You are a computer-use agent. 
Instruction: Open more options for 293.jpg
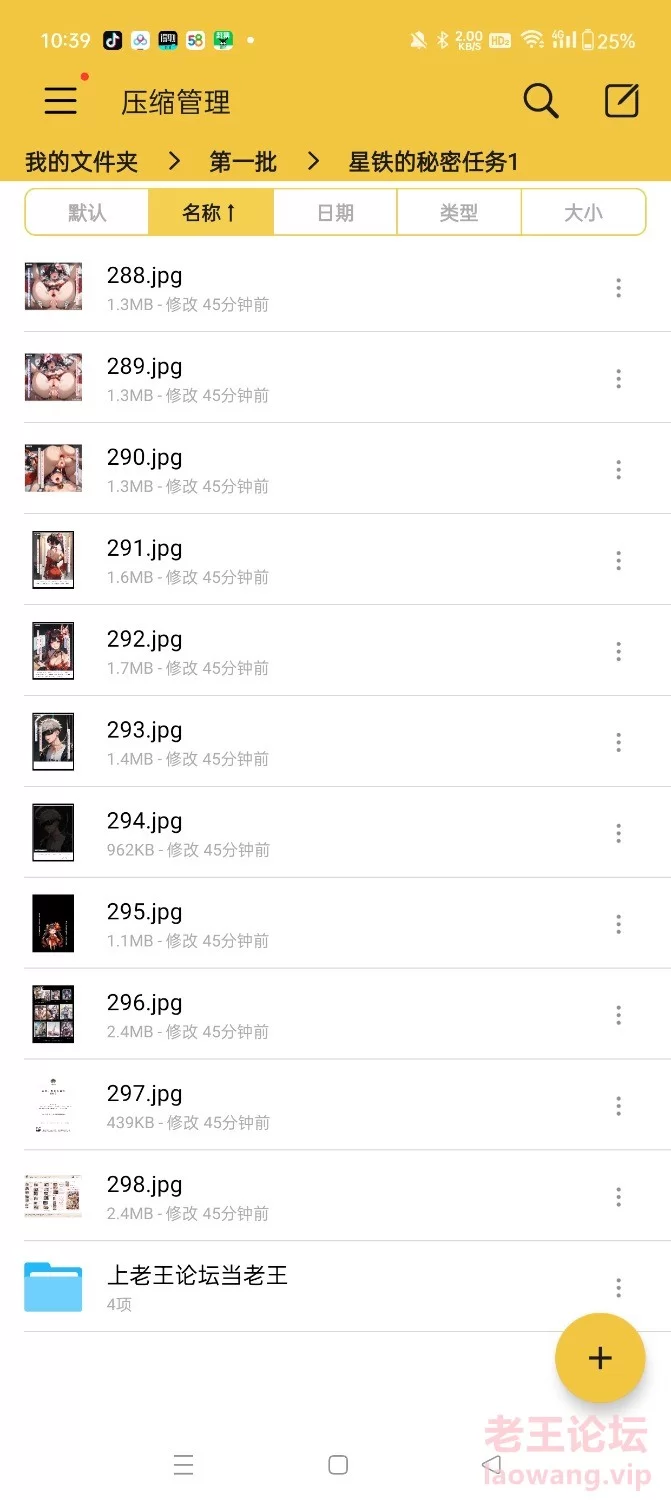pos(618,742)
